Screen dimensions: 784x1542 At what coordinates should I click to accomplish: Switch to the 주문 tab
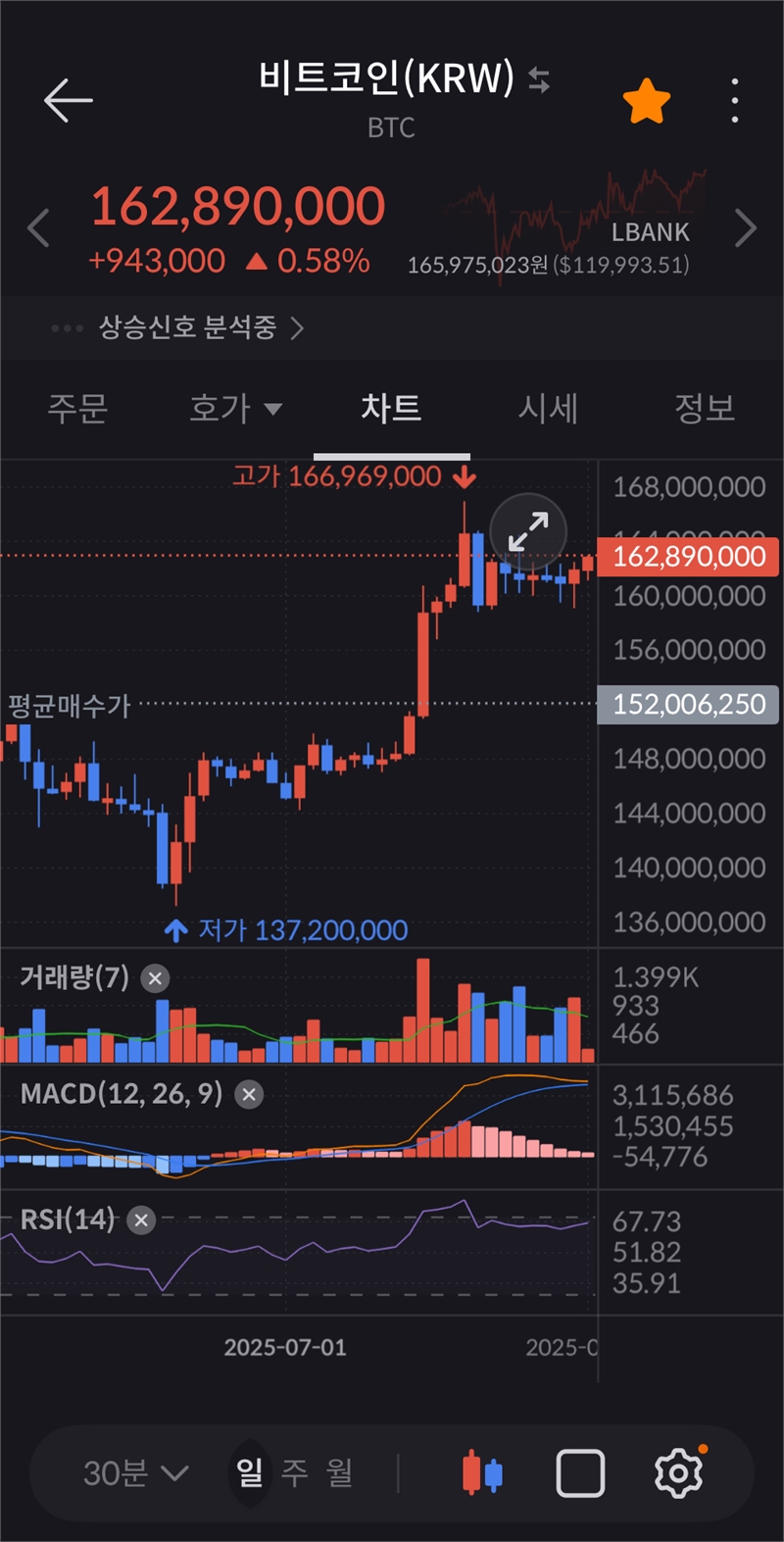[77, 408]
